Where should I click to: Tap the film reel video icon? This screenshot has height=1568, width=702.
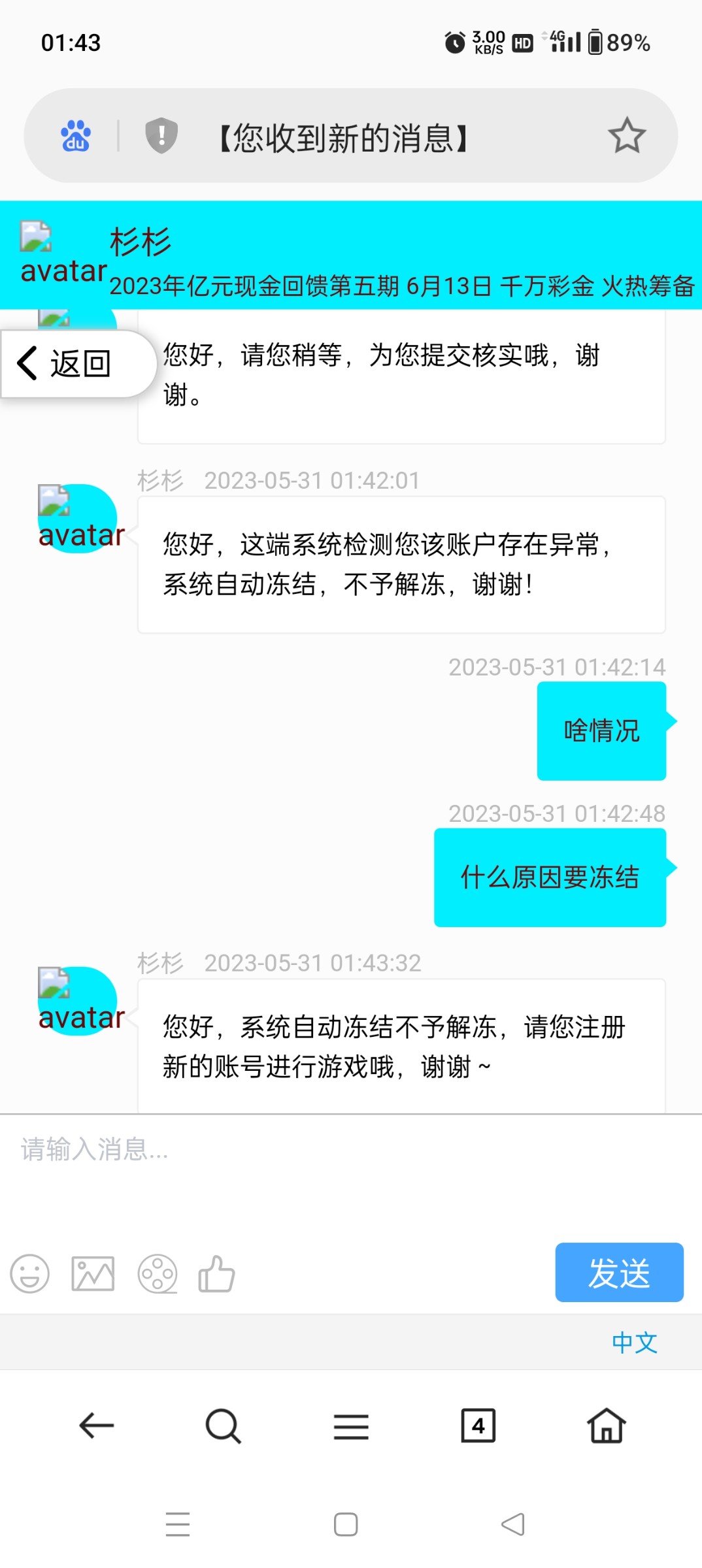[157, 1273]
